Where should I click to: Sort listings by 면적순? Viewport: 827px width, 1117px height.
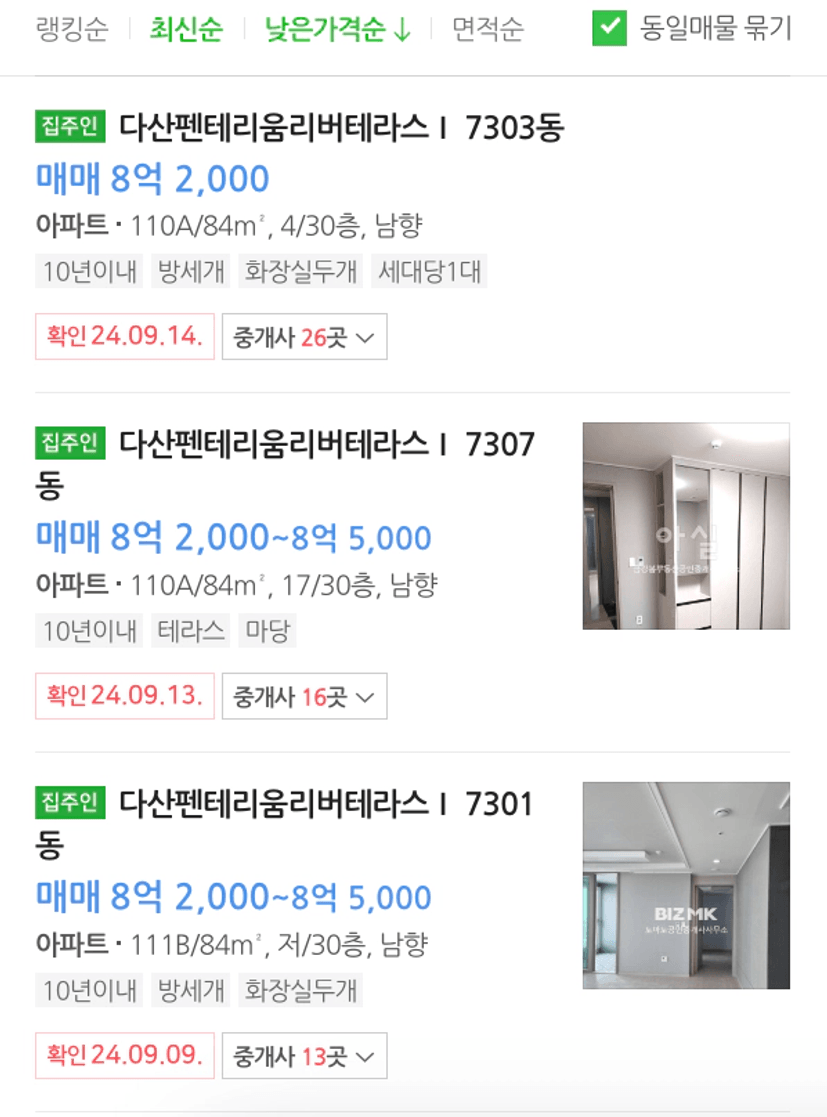pos(488,29)
